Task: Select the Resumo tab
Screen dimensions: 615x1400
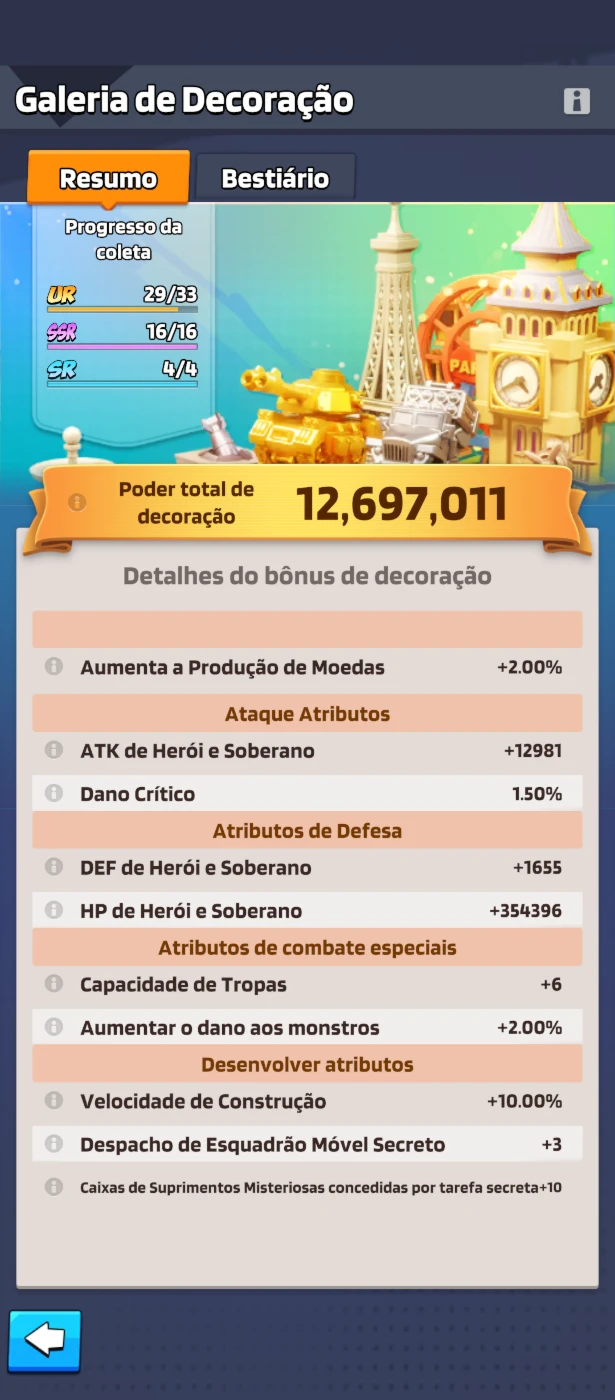Action: click(108, 179)
